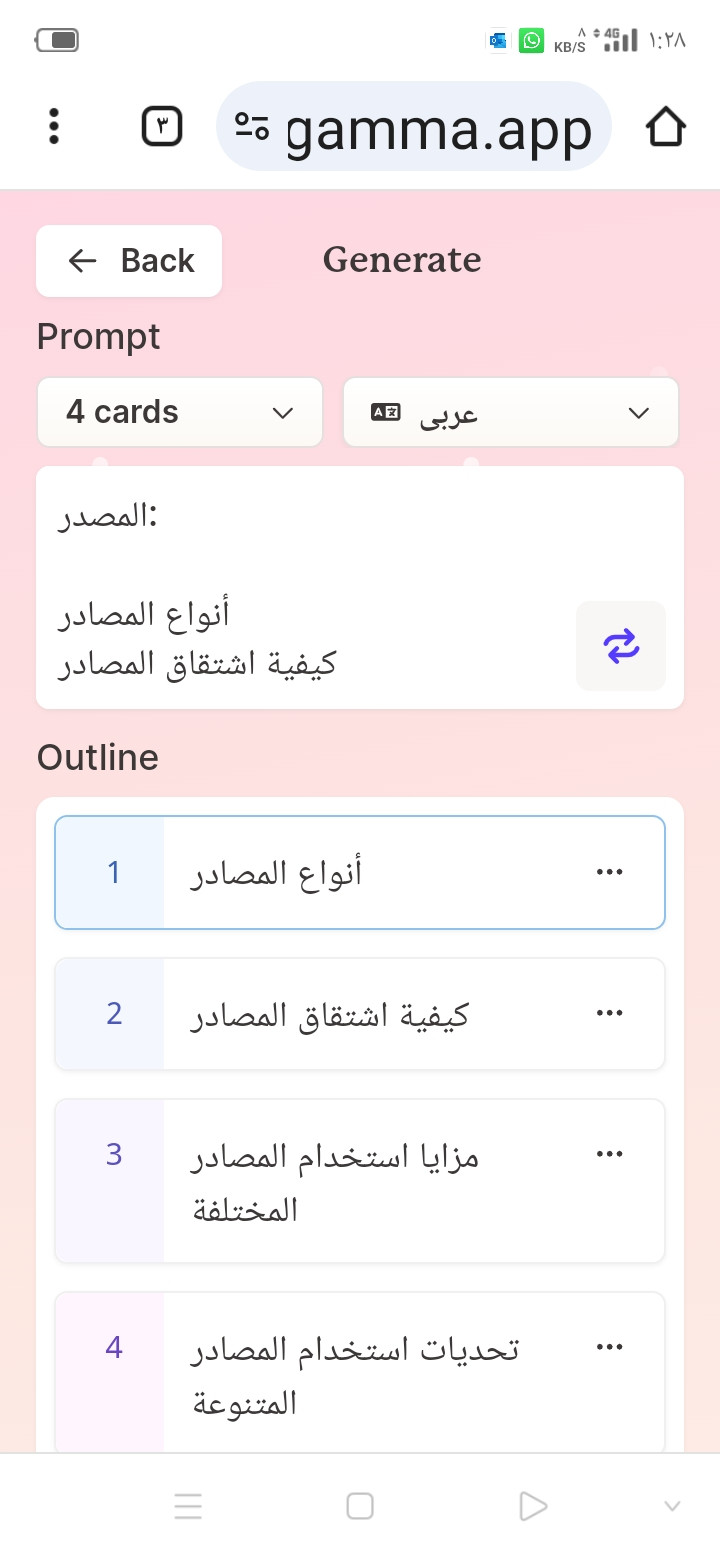The height and width of the screenshot is (1560, 720).
Task: Edit the prompt text starting with المصدر
Action: 300,588
